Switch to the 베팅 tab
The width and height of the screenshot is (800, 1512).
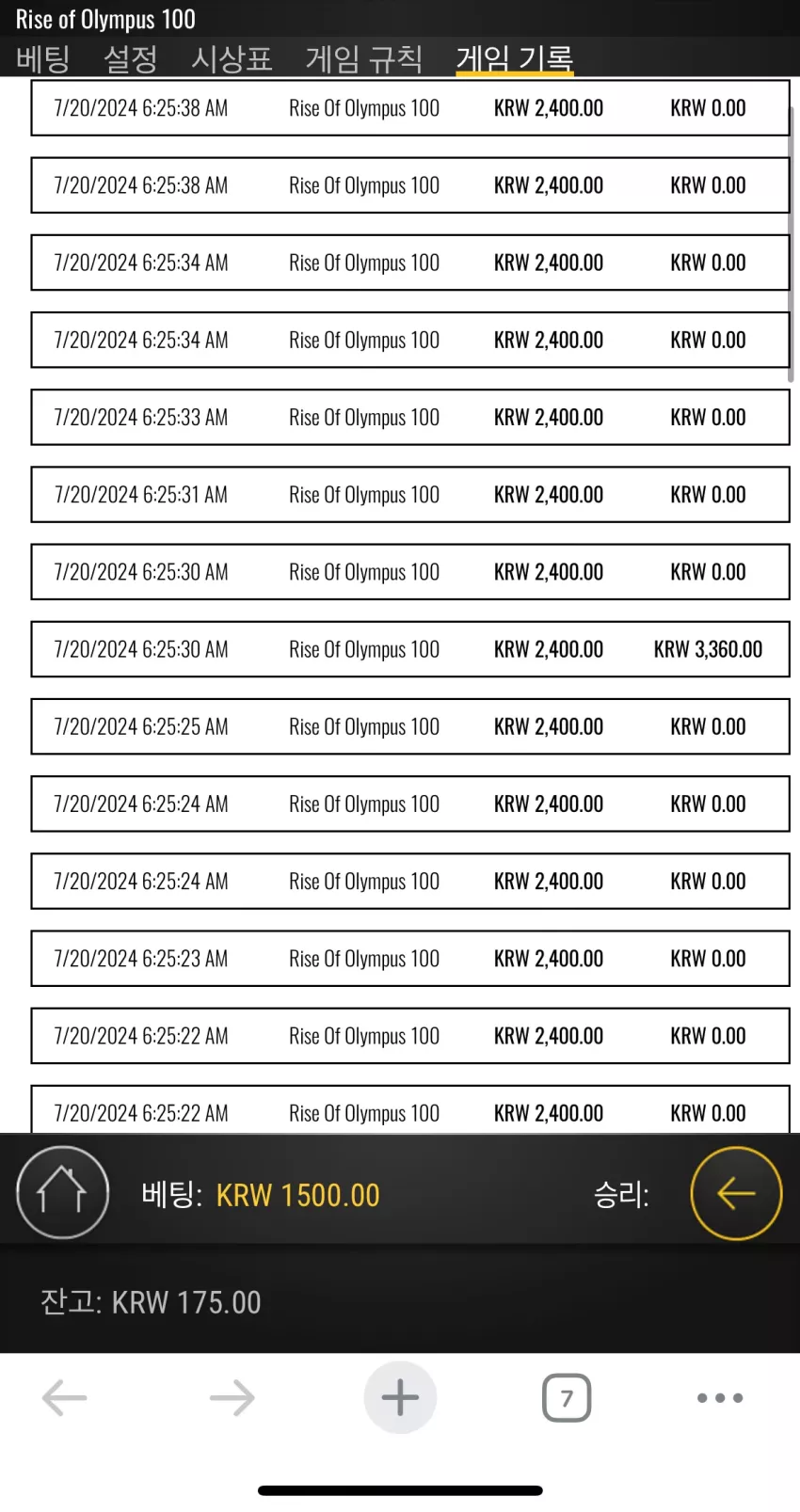(43, 59)
